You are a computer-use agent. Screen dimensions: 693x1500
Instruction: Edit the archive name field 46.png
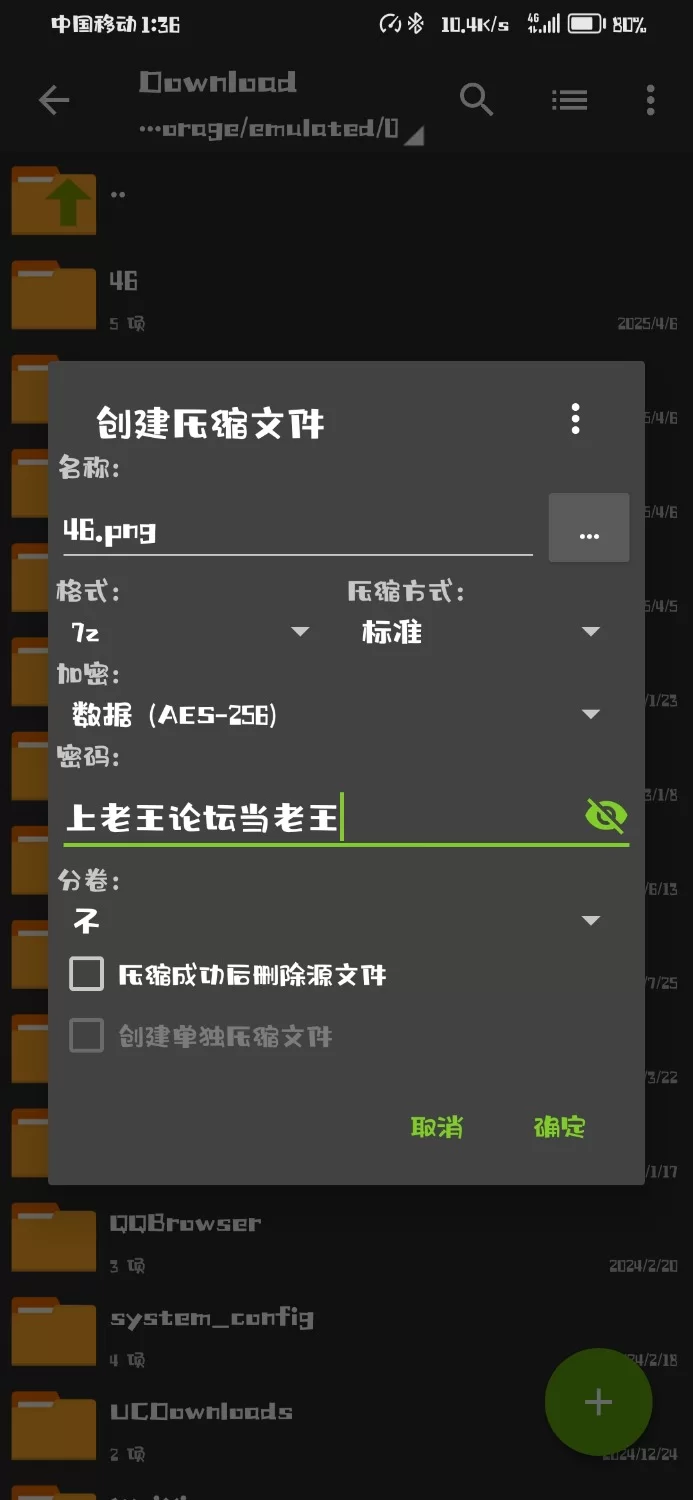296,530
